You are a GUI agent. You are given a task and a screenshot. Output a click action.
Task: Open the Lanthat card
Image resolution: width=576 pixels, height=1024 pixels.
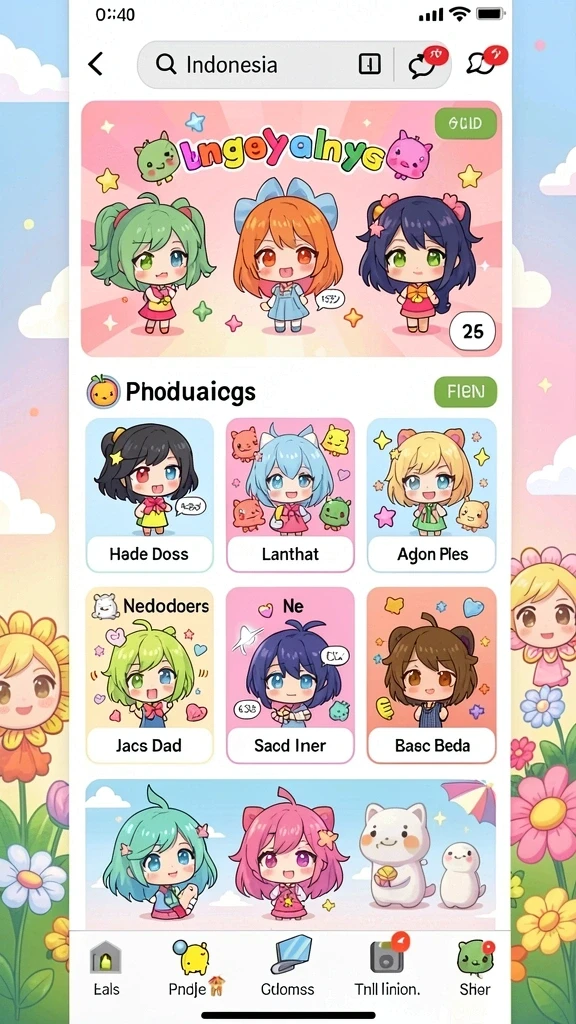point(291,495)
